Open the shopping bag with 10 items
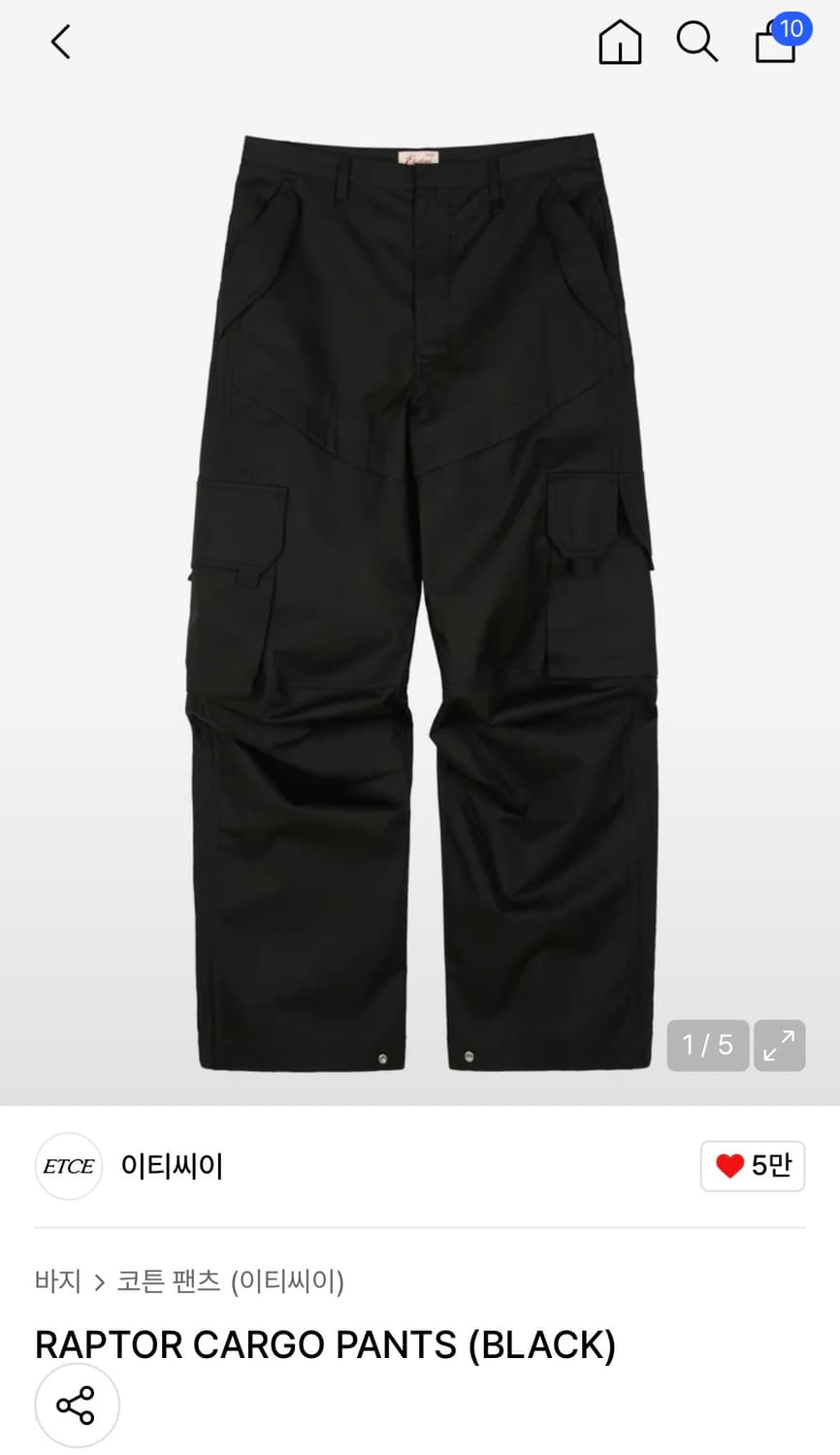 [780, 40]
